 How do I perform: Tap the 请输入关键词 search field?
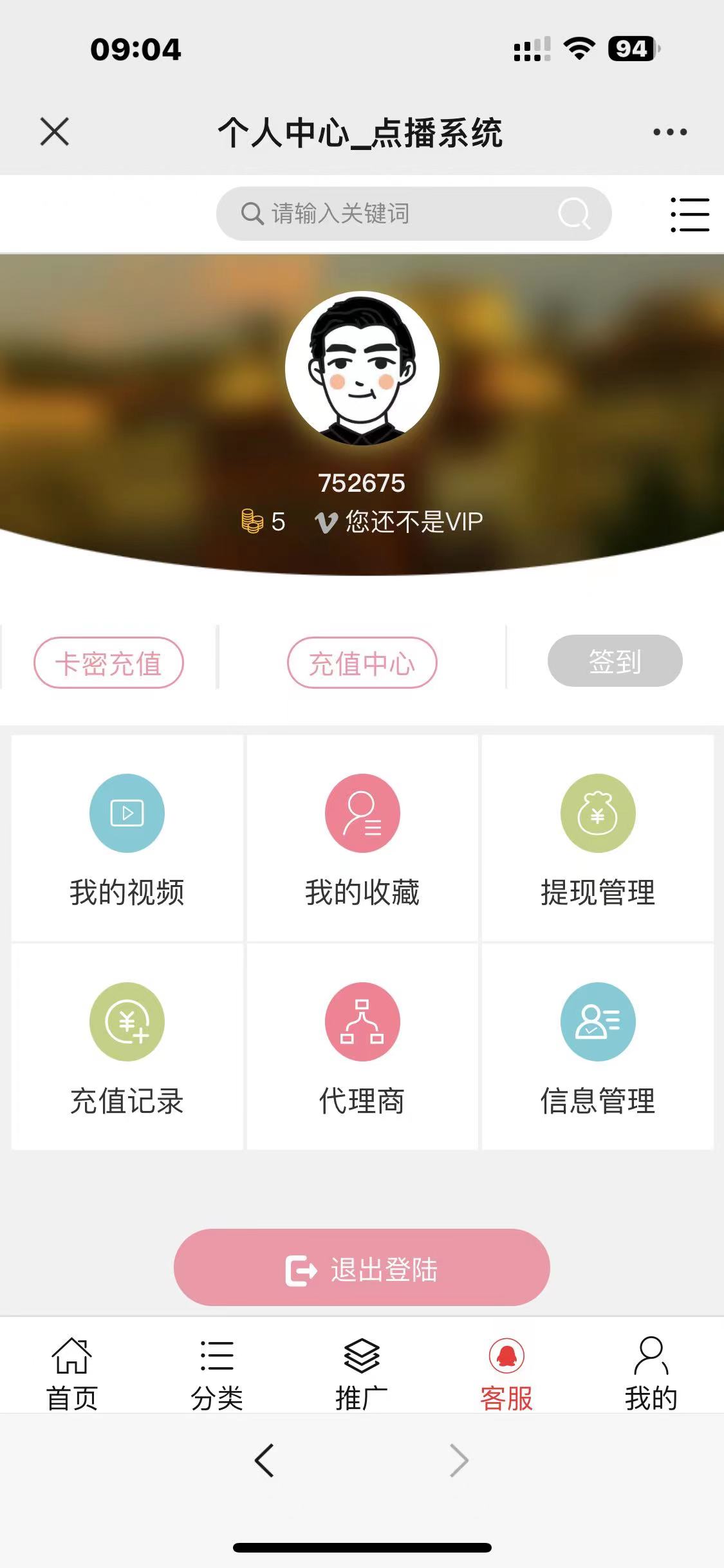pyautogui.click(x=399, y=214)
